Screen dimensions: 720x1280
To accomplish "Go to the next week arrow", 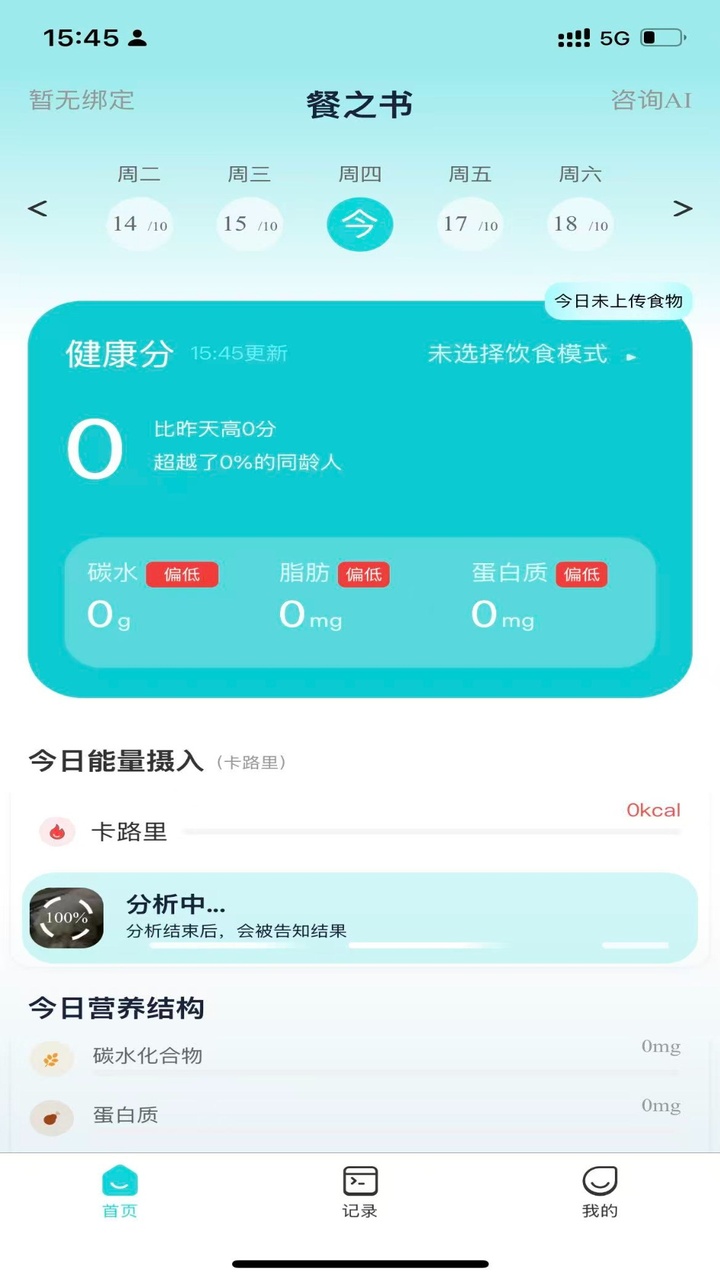I will pyautogui.click(x=682, y=209).
